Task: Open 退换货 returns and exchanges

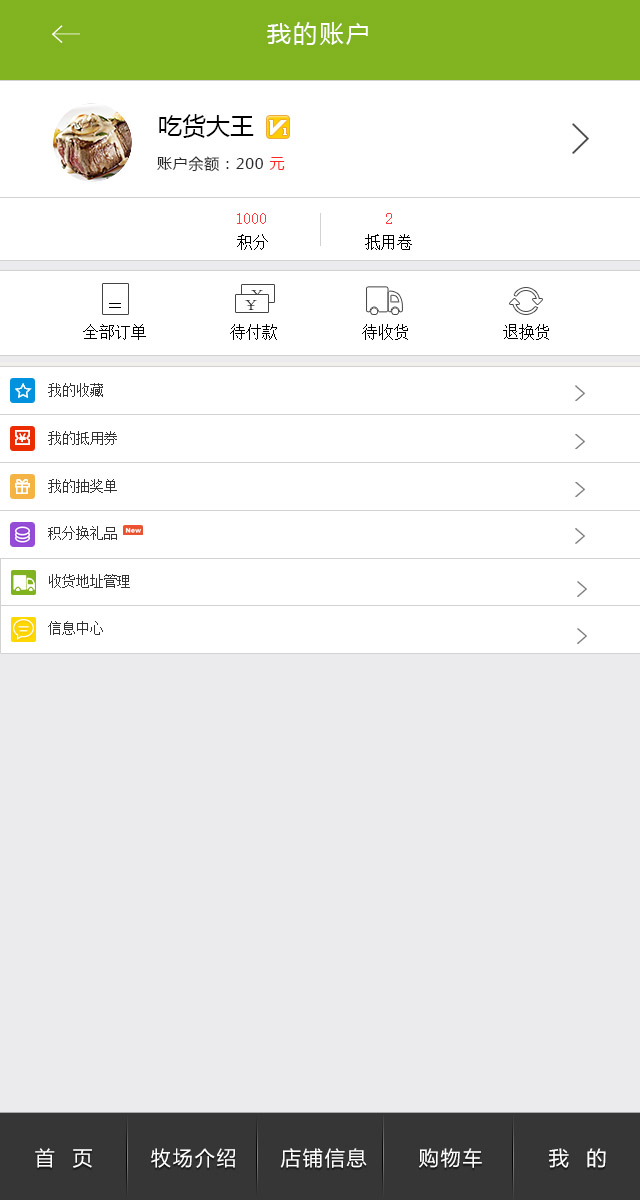Action: (526, 313)
